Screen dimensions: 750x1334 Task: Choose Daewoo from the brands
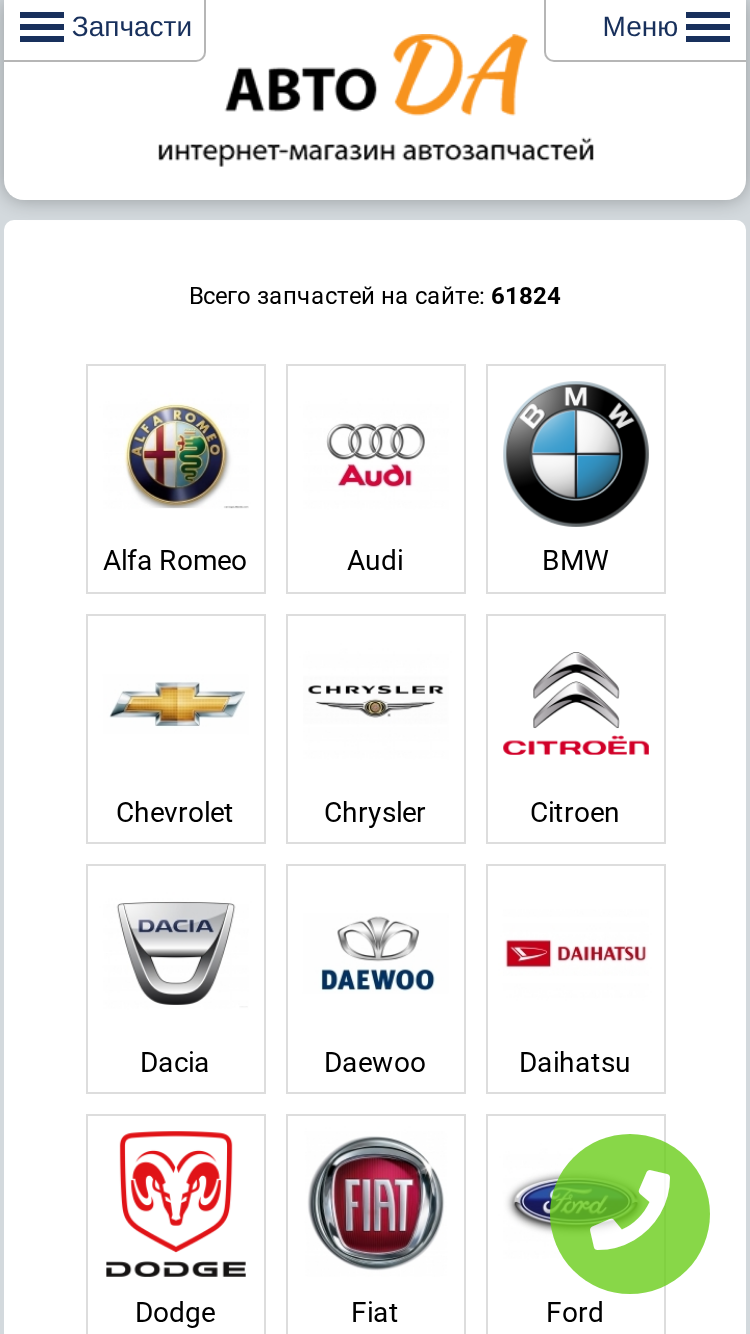[376, 979]
